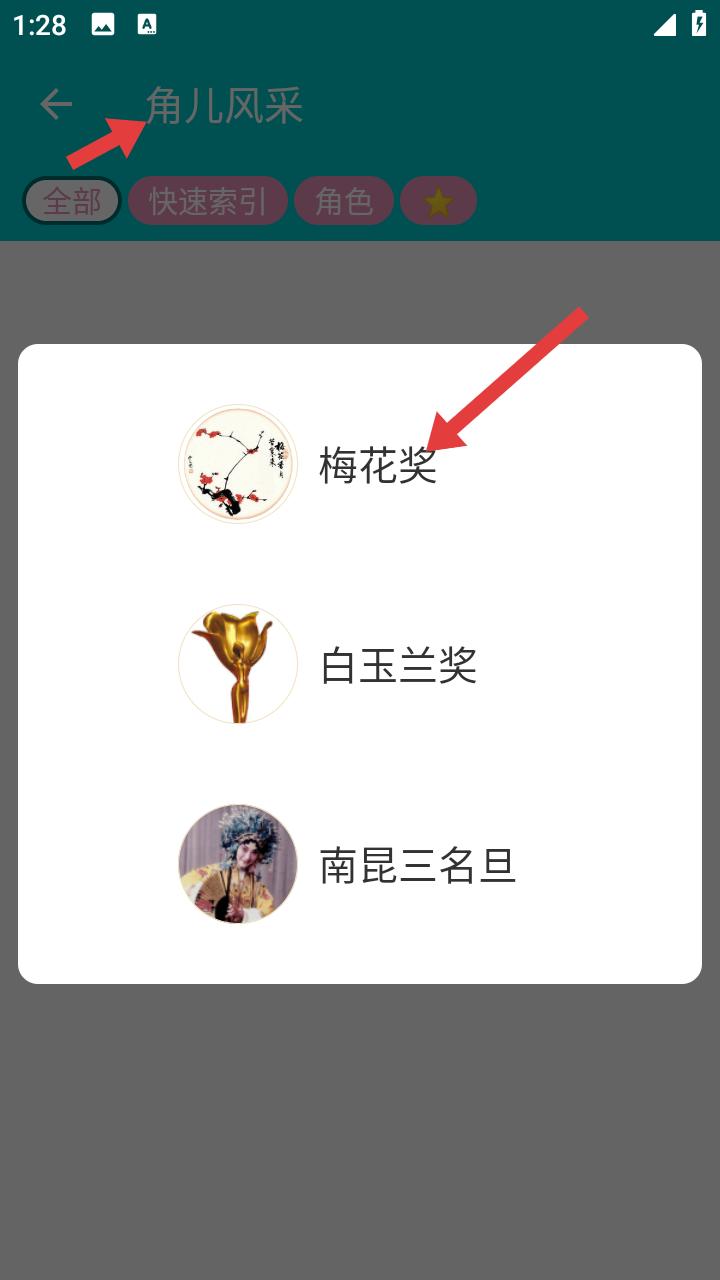Tap the star favorites chip
This screenshot has height=1280, width=720.
[x=438, y=201]
